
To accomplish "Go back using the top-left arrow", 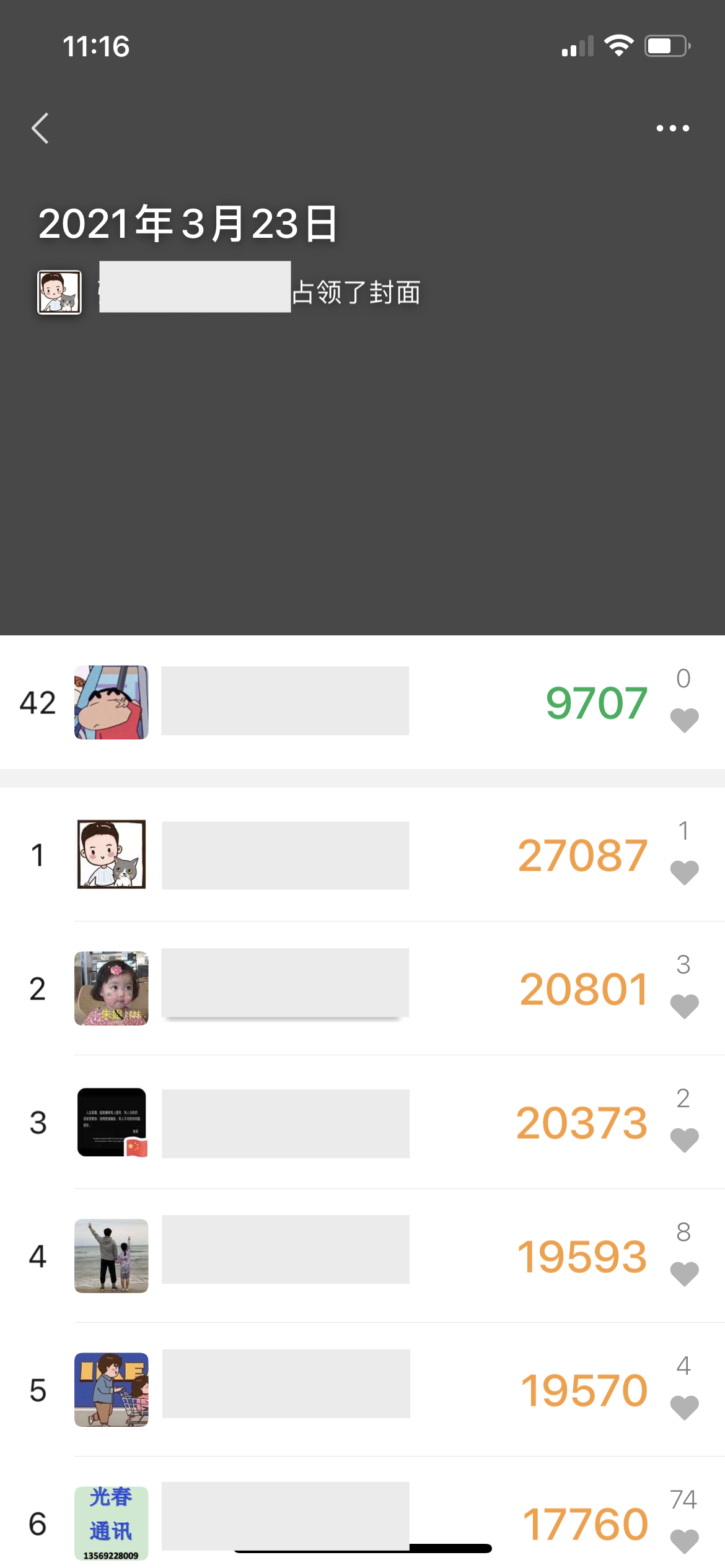I will coord(40,128).
